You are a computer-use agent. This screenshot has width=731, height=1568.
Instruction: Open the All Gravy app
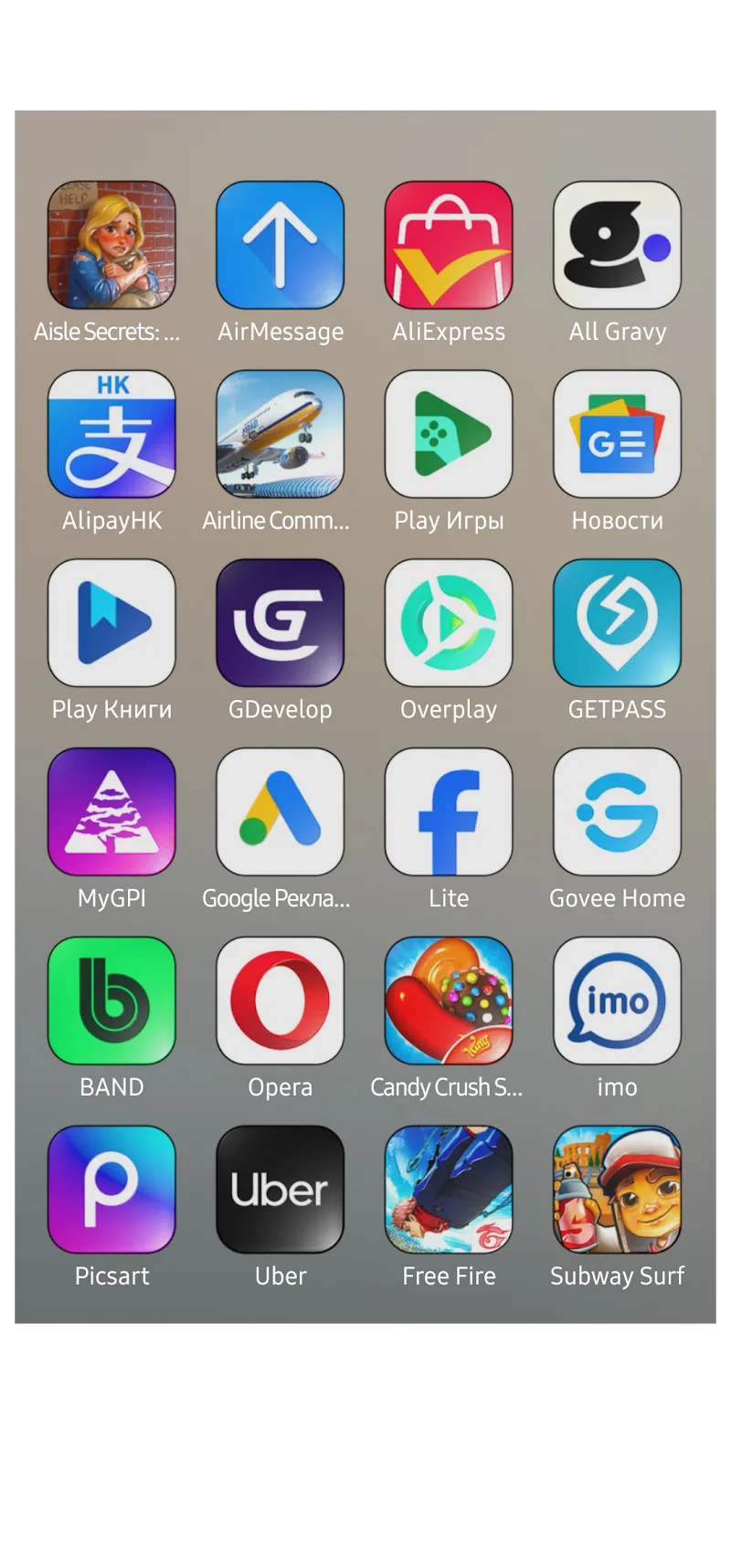coord(617,244)
